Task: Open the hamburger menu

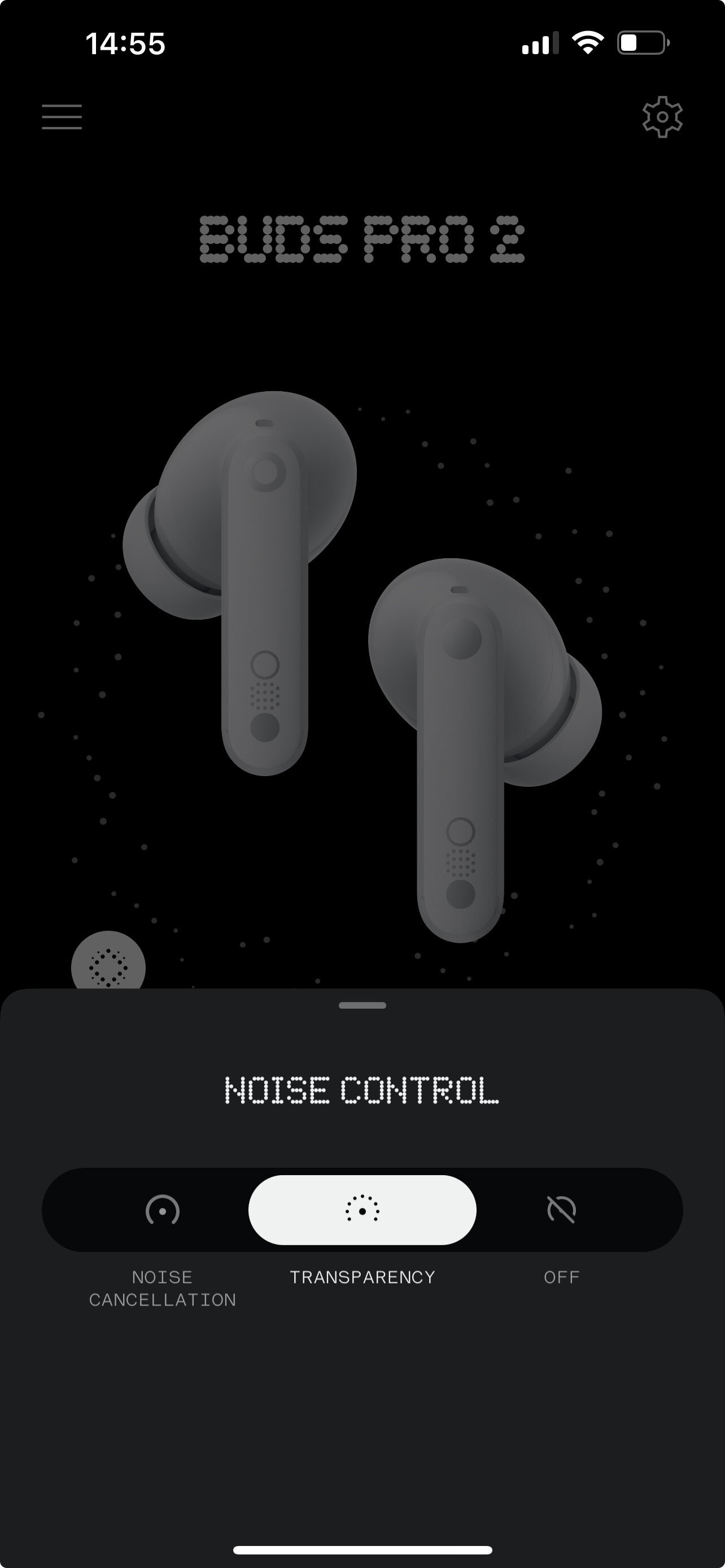Action: click(x=62, y=117)
